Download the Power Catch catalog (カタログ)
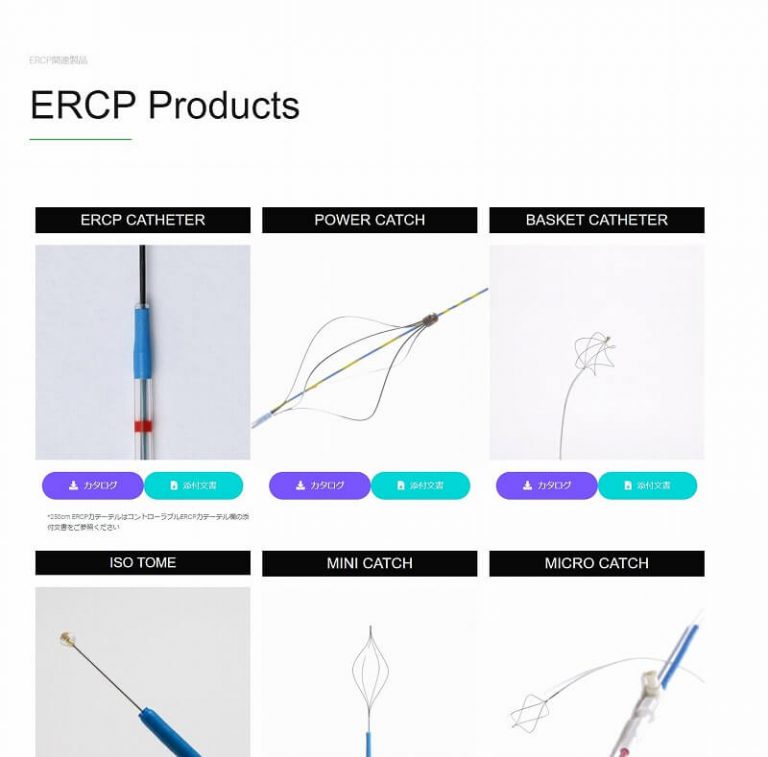The height and width of the screenshot is (757, 768). [x=320, y=485]
